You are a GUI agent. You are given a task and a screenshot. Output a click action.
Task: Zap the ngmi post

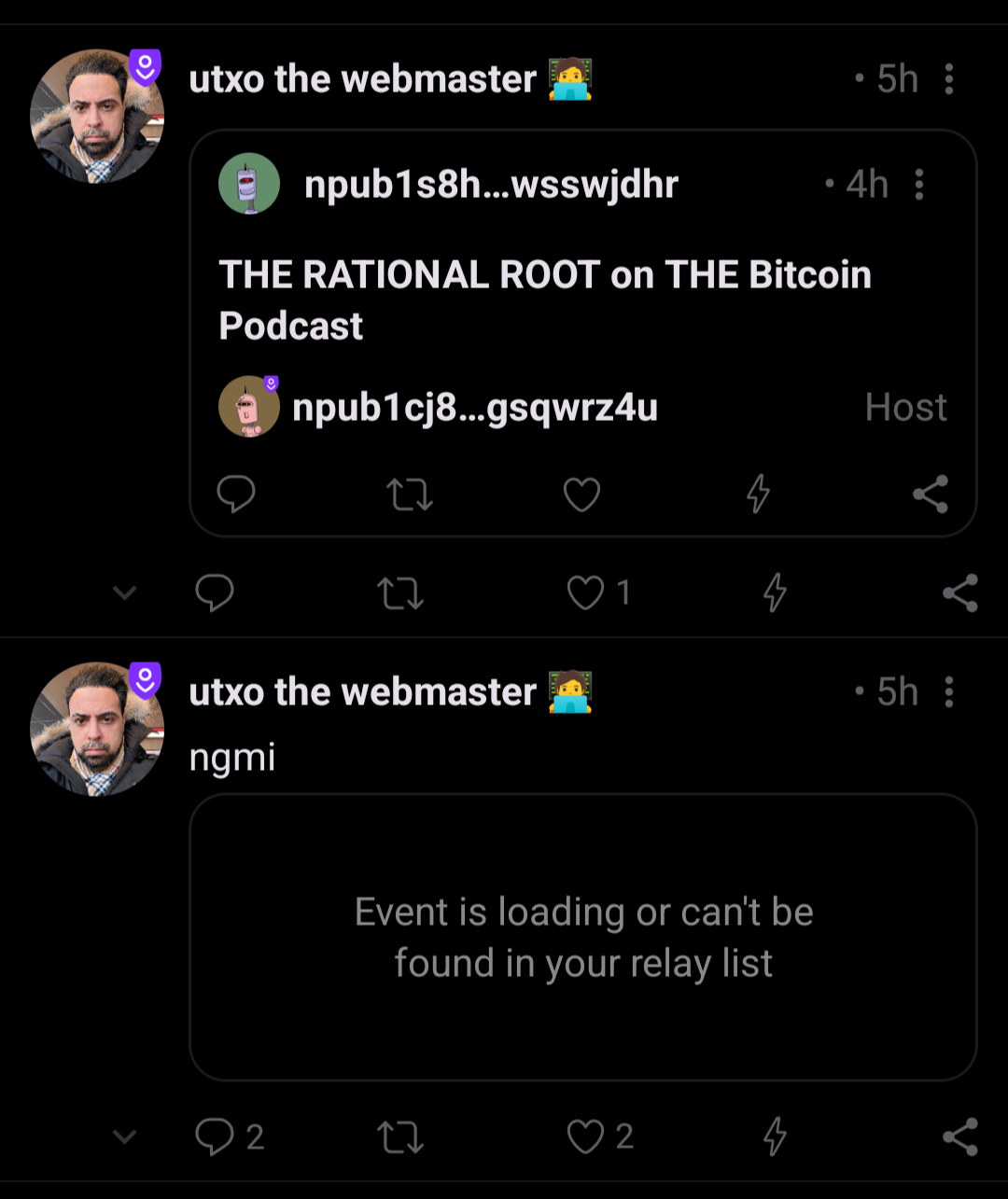point(775,1136)
